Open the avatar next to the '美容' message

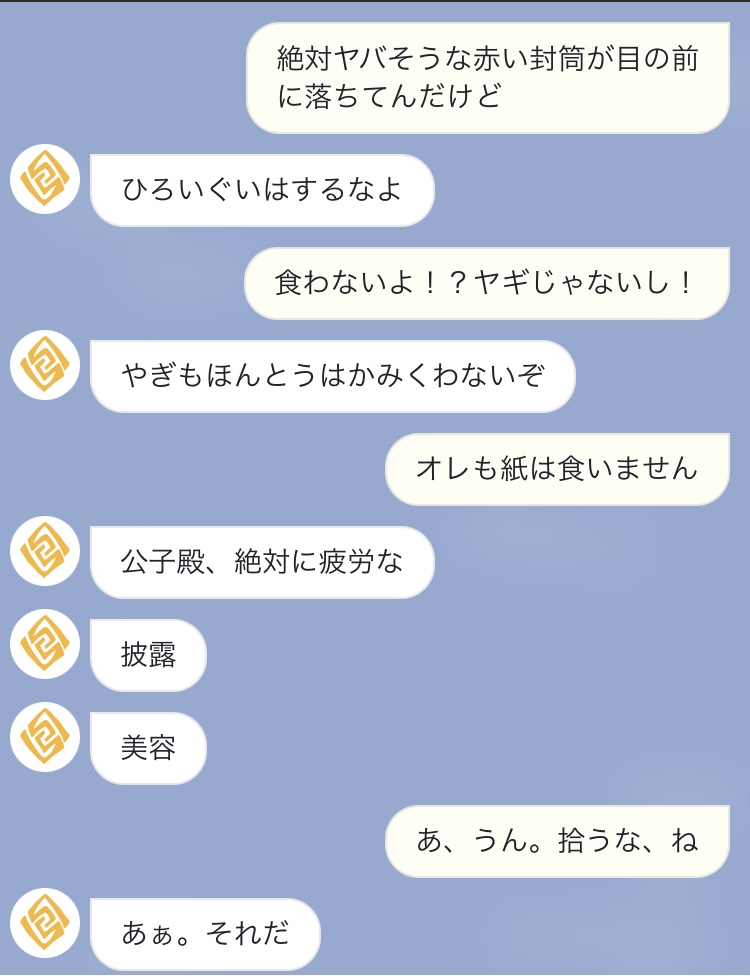44,737
